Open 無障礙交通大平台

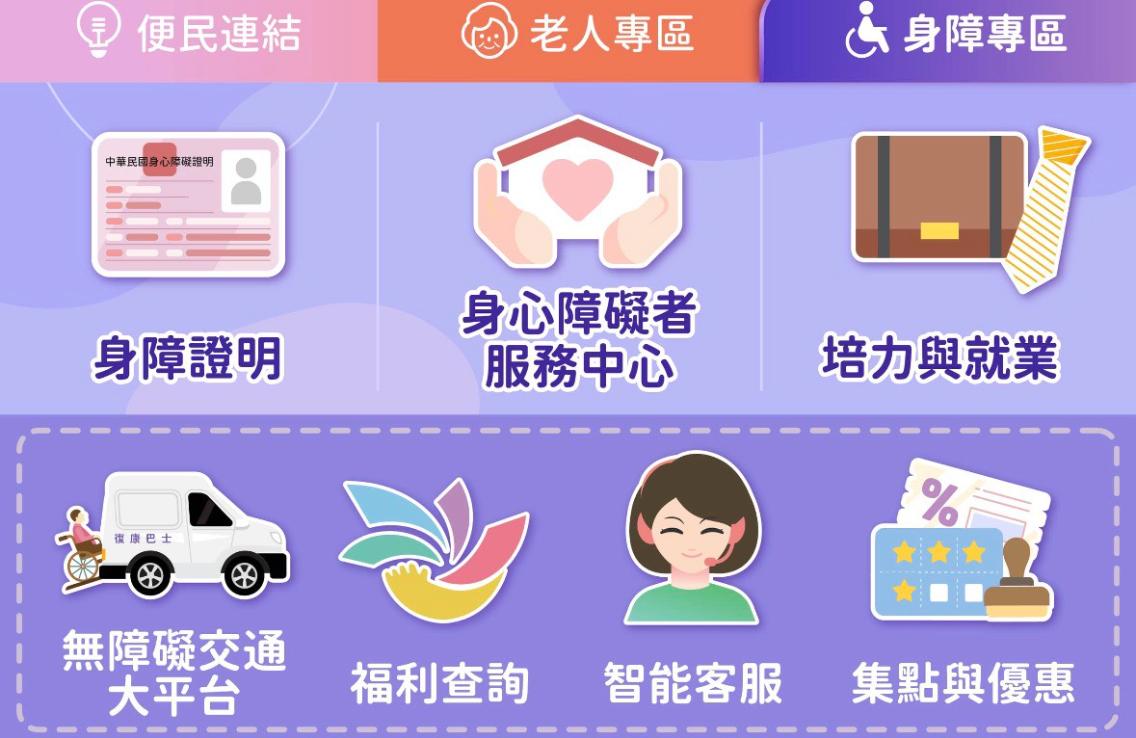point(173,590)
